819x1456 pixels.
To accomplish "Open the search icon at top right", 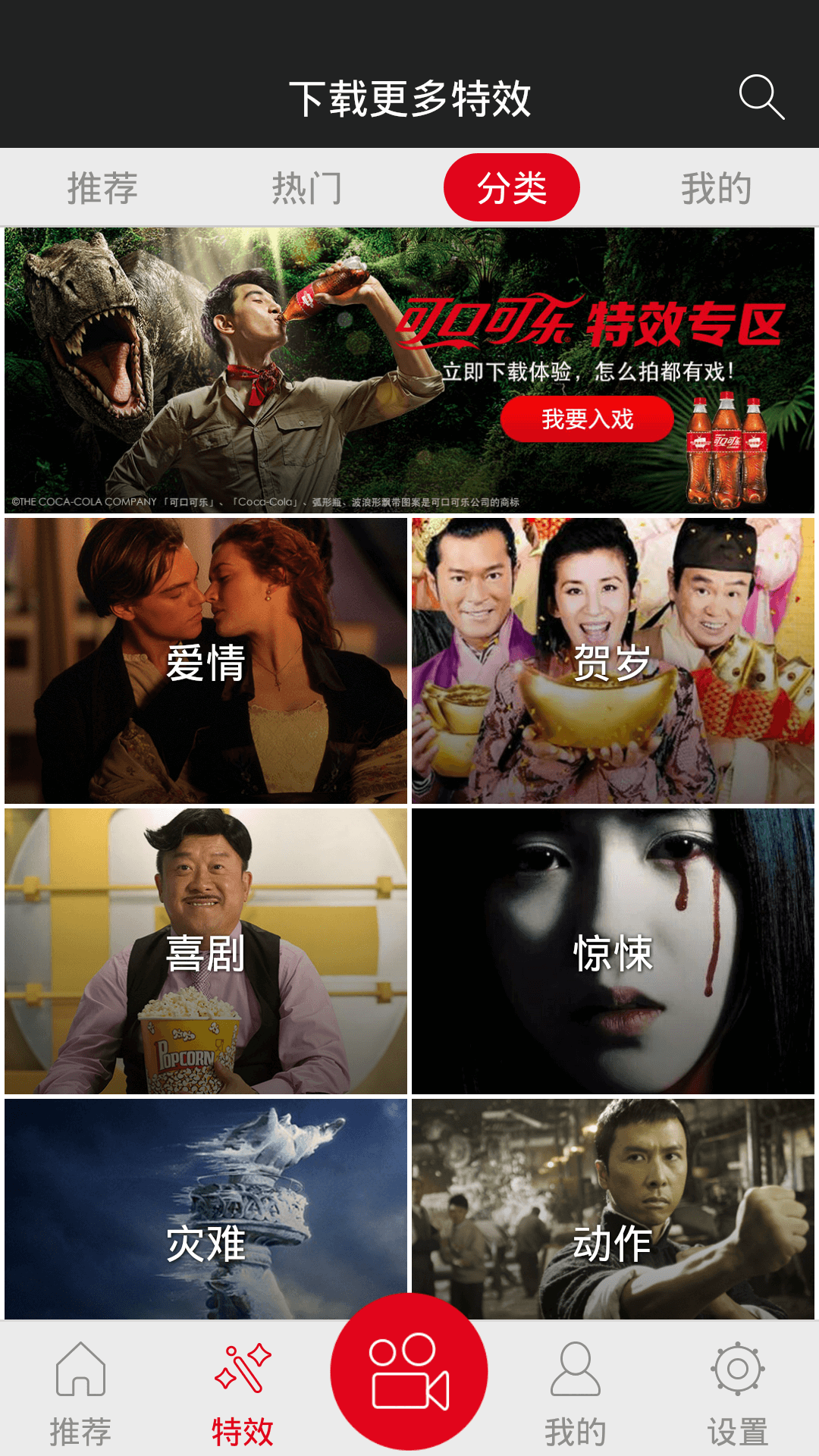I will [761, 97].
